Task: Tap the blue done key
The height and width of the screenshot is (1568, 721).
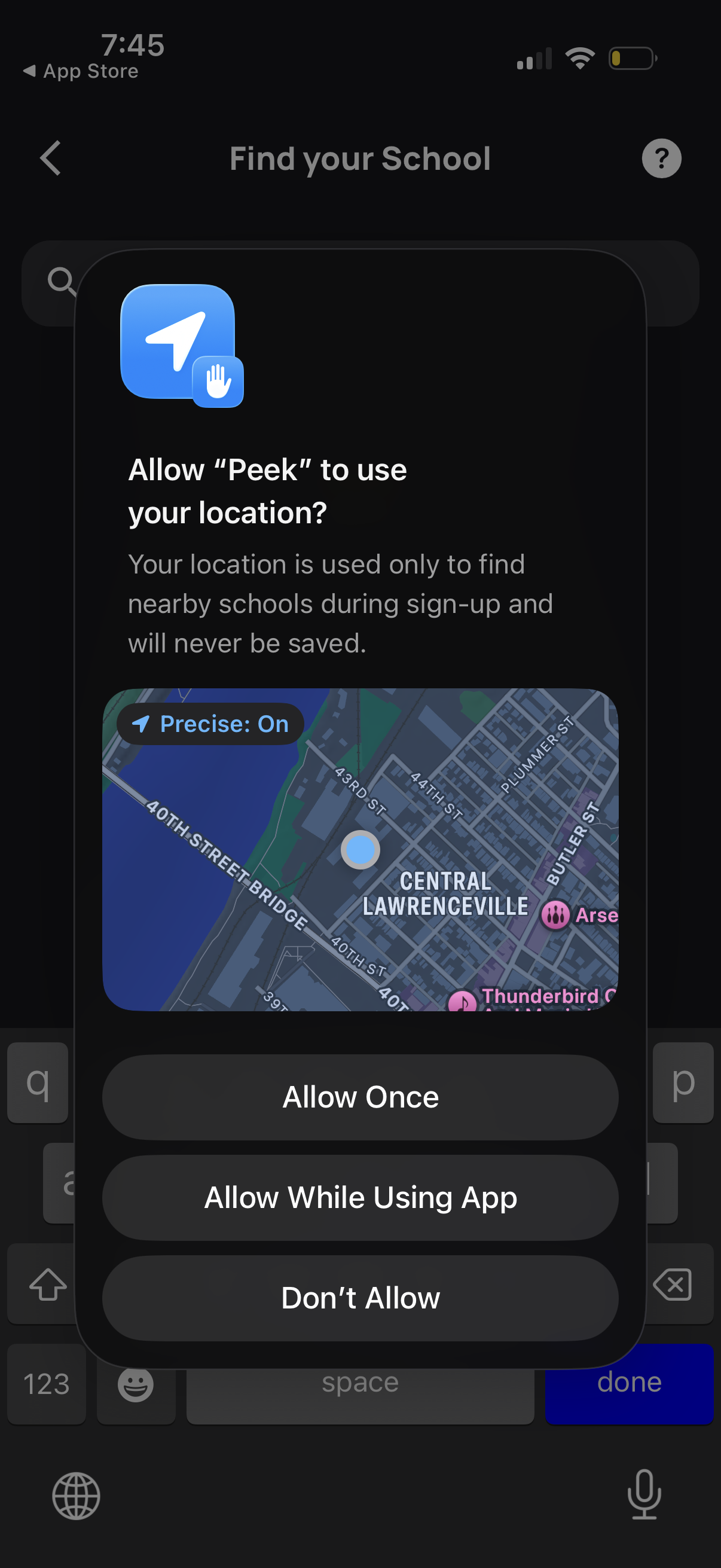Action: point(628,1383)
